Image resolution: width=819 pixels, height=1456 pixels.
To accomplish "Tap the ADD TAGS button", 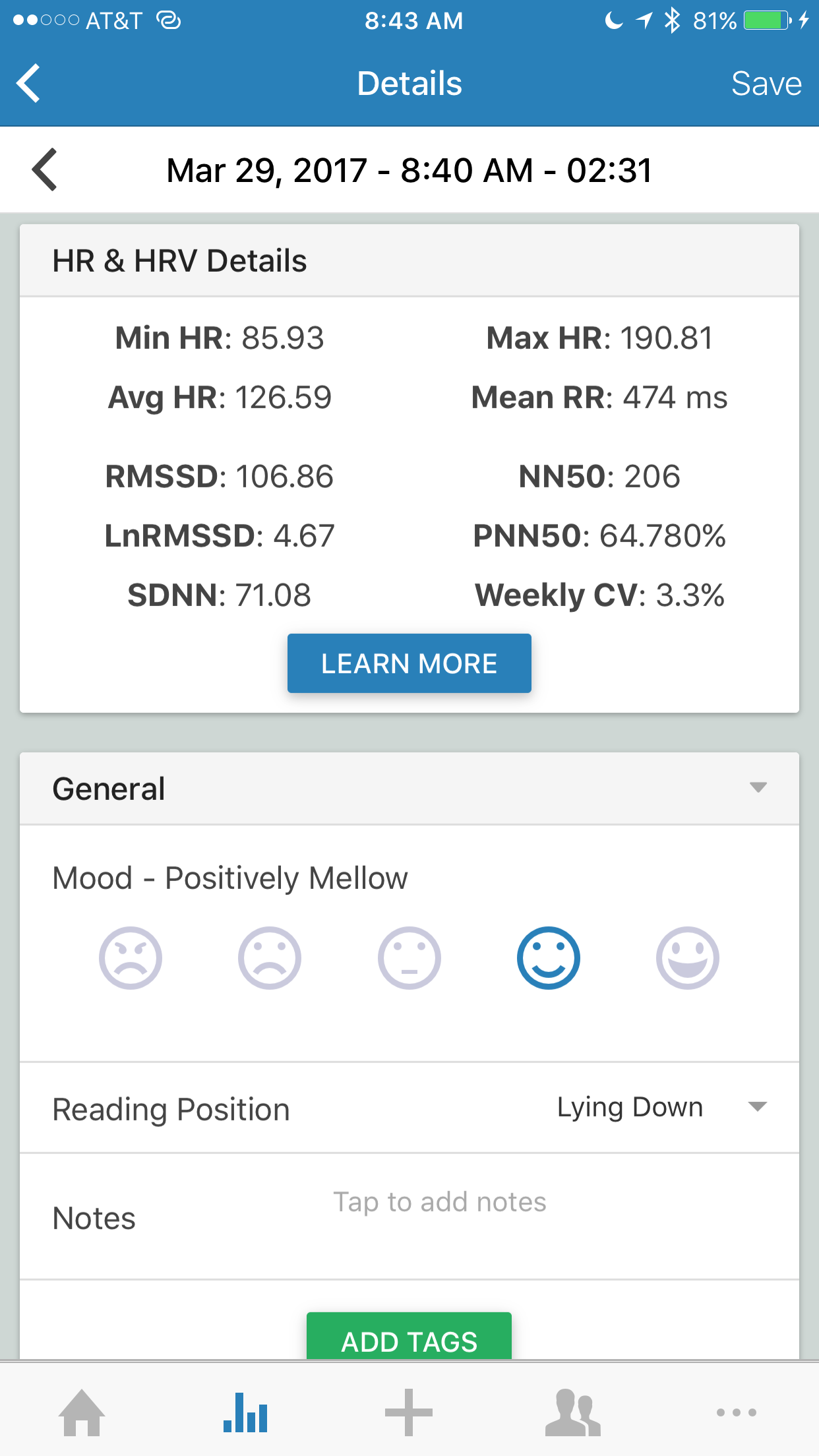I will (409, 1336).
